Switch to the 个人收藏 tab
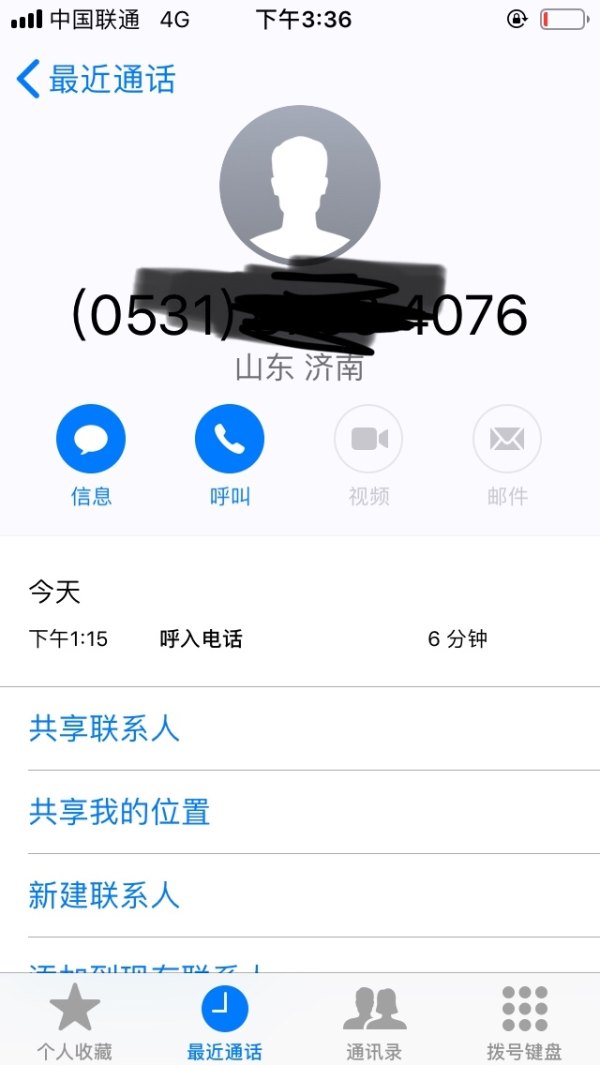Viewport: 600px width, 1065px height. (75, 1021)
